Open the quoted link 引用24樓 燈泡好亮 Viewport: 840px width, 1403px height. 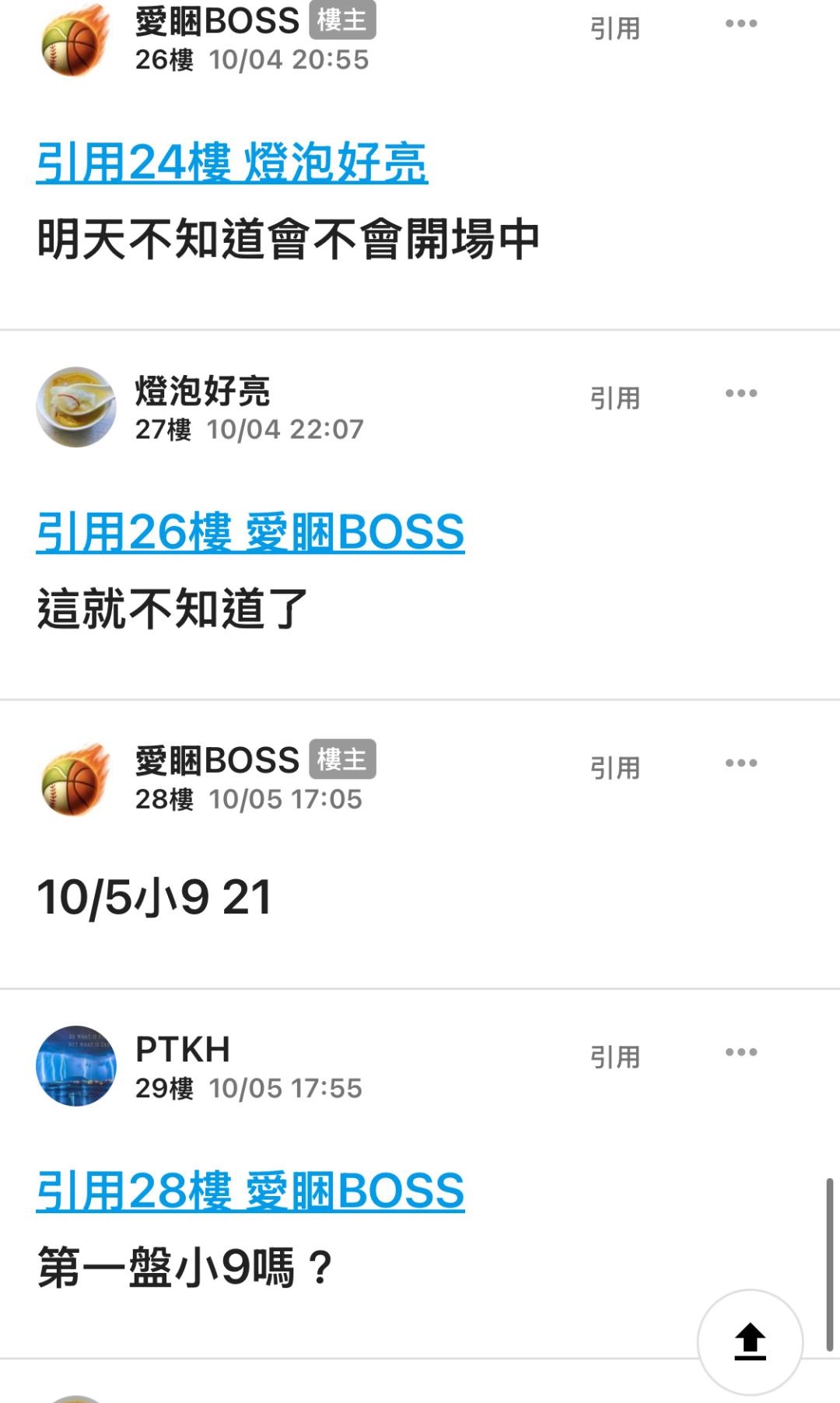tap(232, 163)
